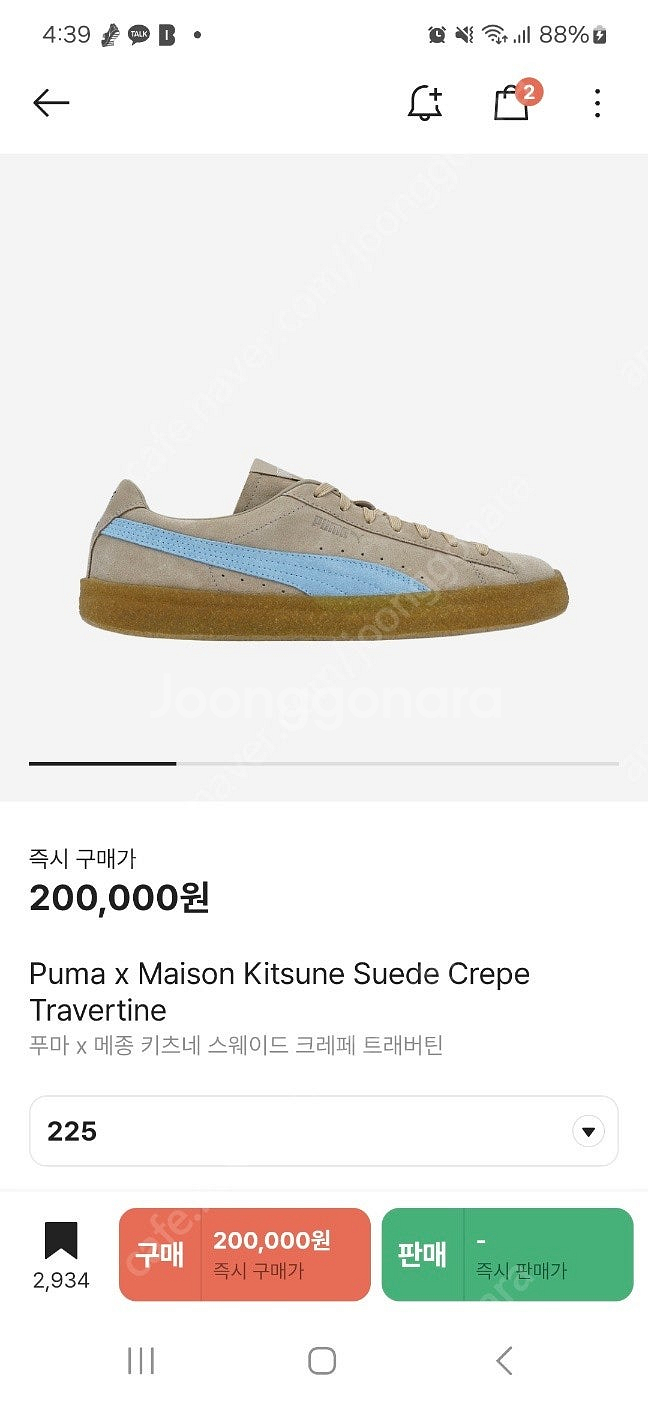Tap the green 판매 sell button
Viewport: 648px width, 1404px height.
point(507,1254)
